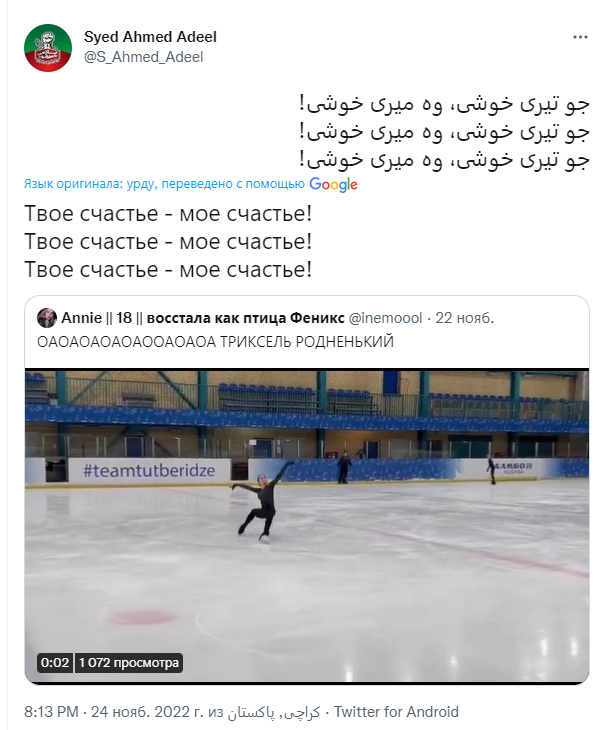Screen dimensions: 605x730
Task: Open the Karachi, Pakistan location link
Action: pyautogui.click(x=272, y=712)
